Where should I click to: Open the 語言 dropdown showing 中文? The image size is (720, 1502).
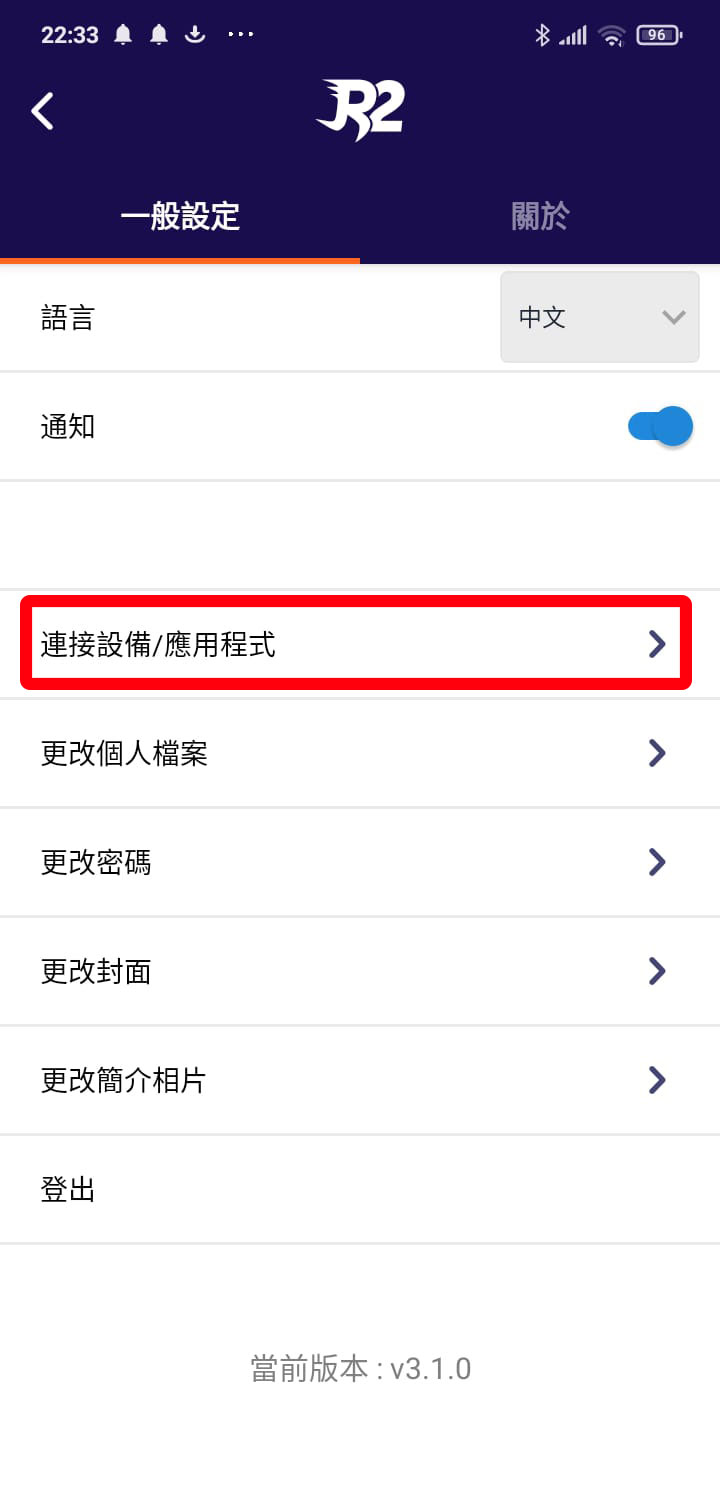coord(599,317)
